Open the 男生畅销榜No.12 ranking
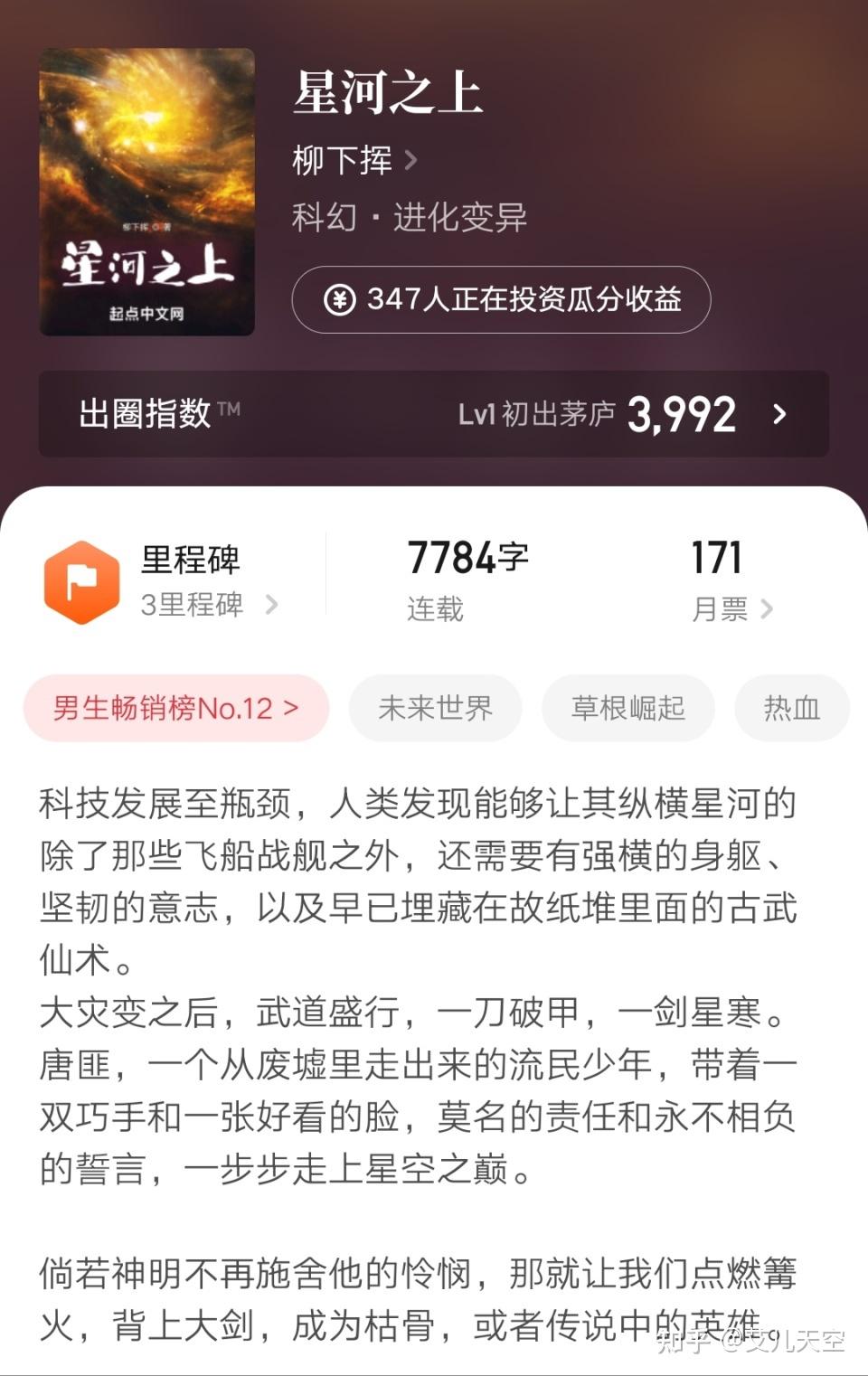Image resolution: width=868 pixels, height=1376 pixels. tap(175, 708)
